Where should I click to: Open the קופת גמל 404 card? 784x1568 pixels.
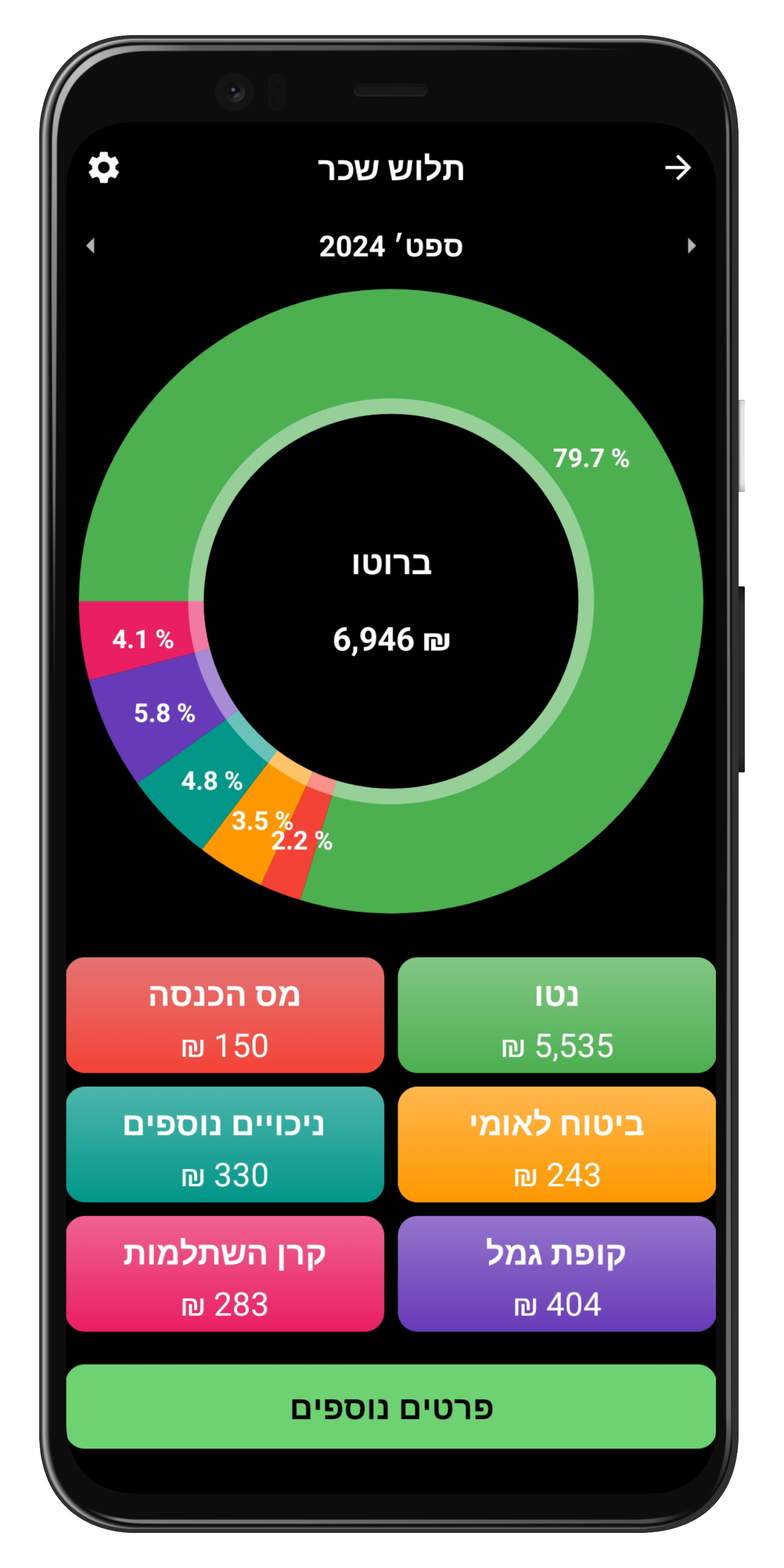click(x=557, y=1273)
